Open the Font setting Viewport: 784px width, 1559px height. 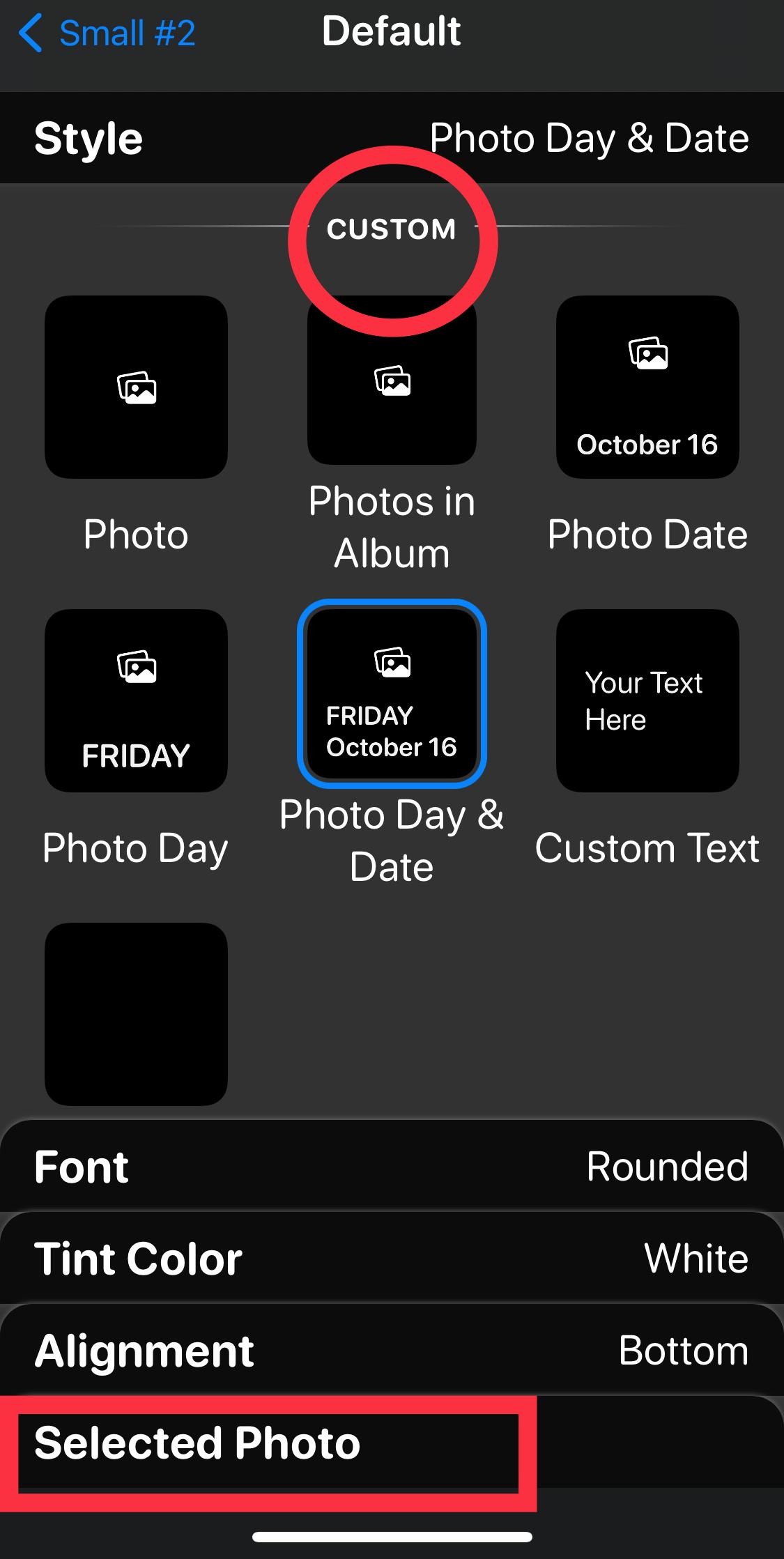tap(392, 1167)
